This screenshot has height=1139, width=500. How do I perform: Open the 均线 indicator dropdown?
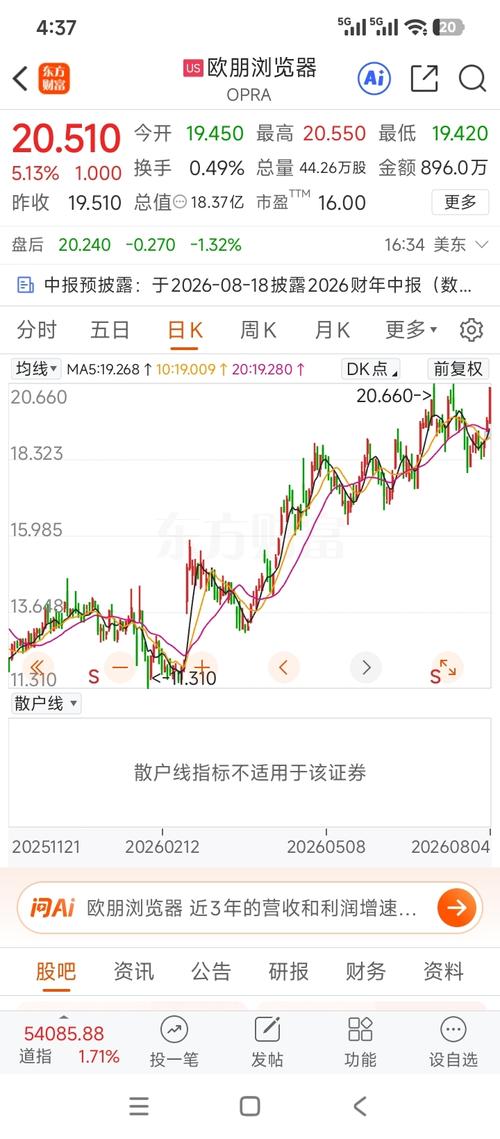tap(36, 369)
